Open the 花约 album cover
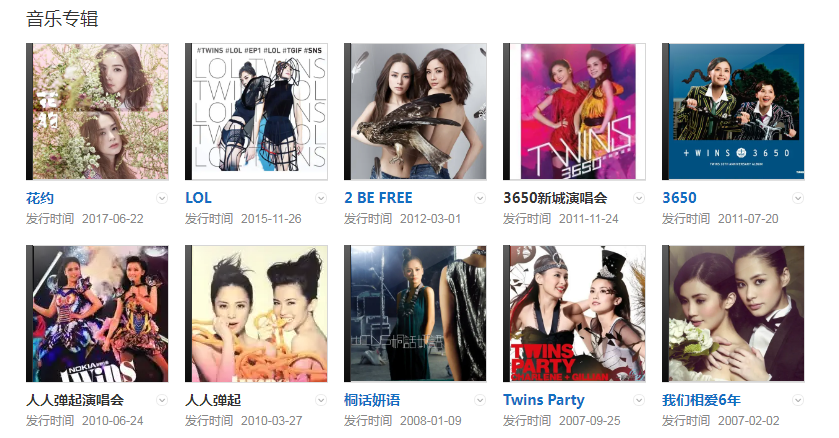The image size is (839, 438). tap(97, 112)
